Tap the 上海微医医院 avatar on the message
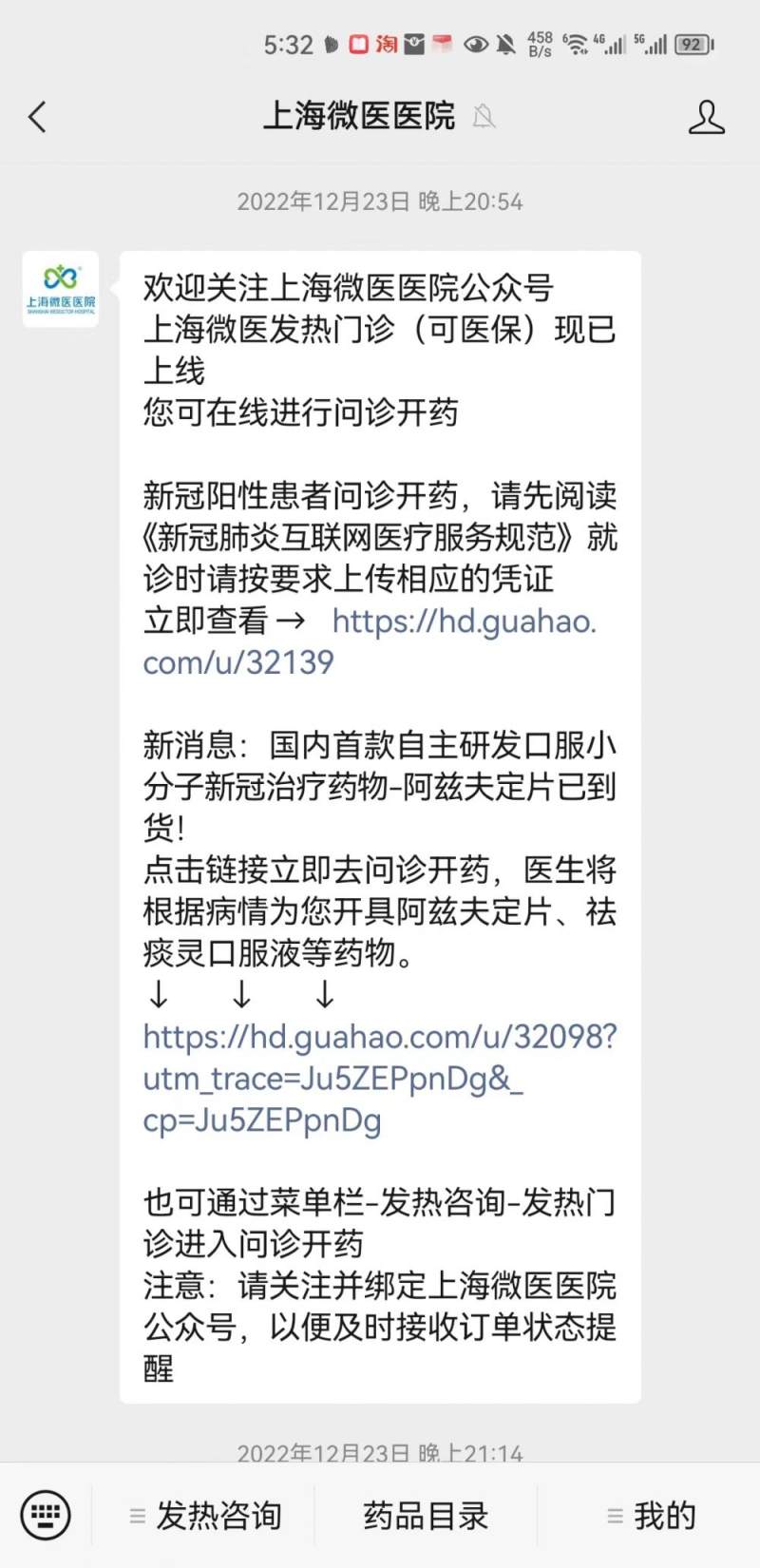The height and width of the screenshot is (1568, 760). [x=61, y=289]
